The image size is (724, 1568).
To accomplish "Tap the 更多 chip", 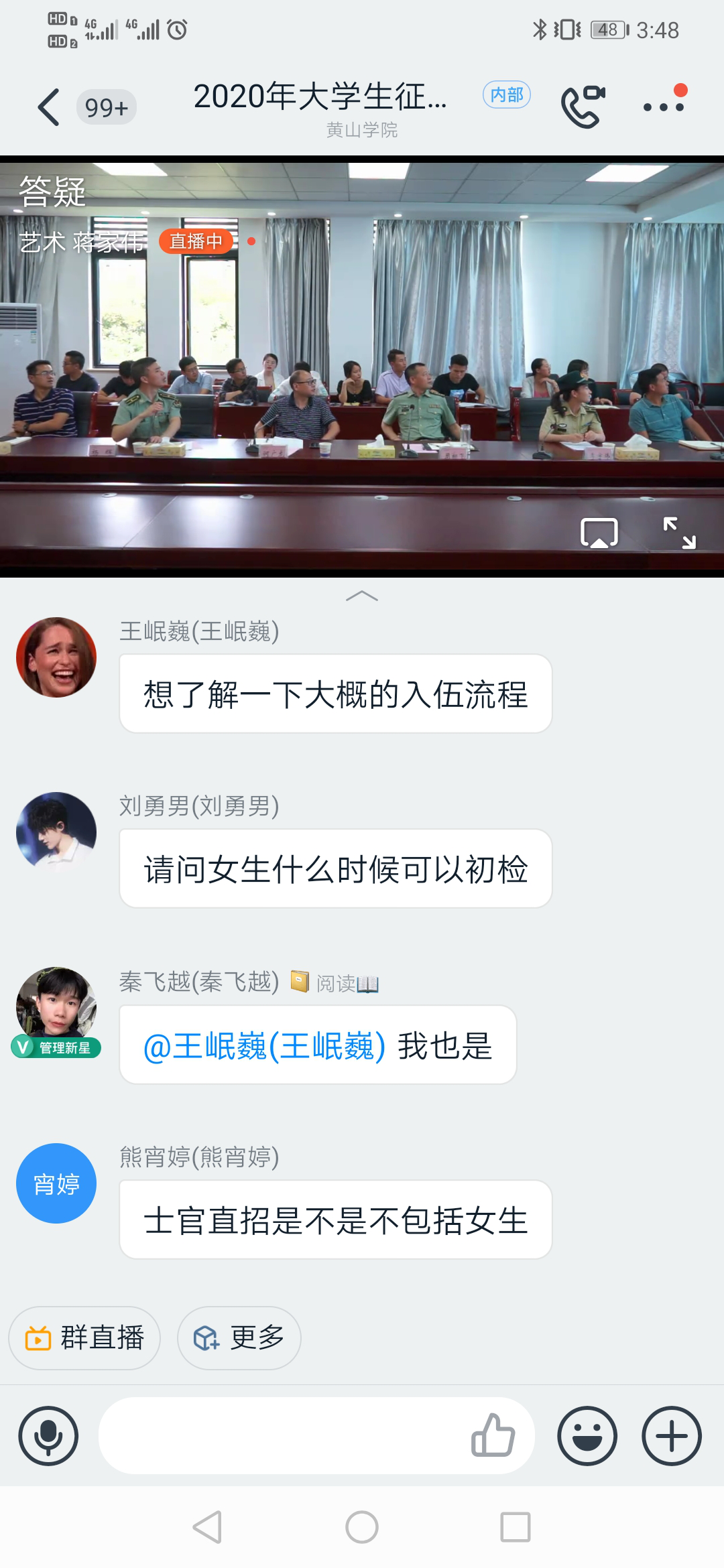I will tap(239, 1338).
